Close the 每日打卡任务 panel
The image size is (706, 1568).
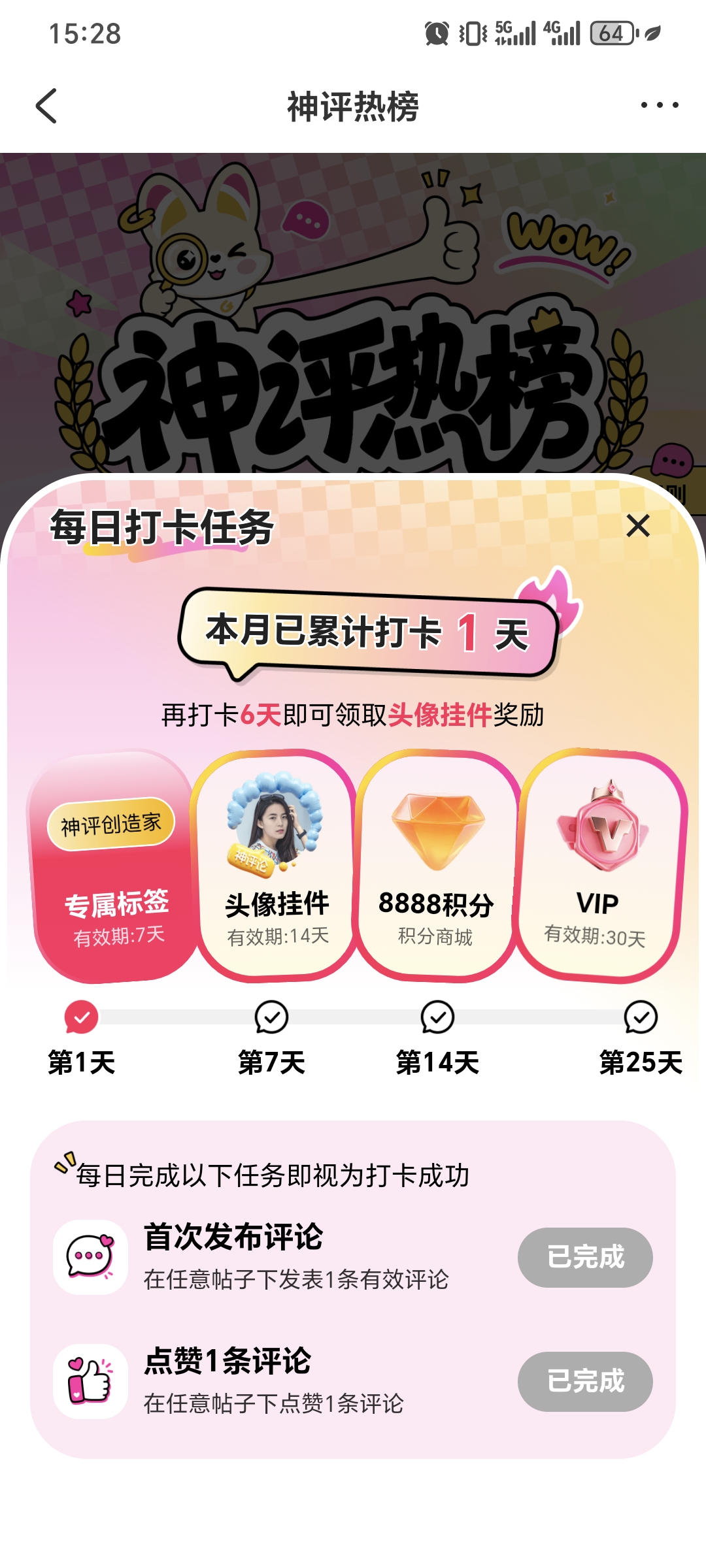[638, 525]
